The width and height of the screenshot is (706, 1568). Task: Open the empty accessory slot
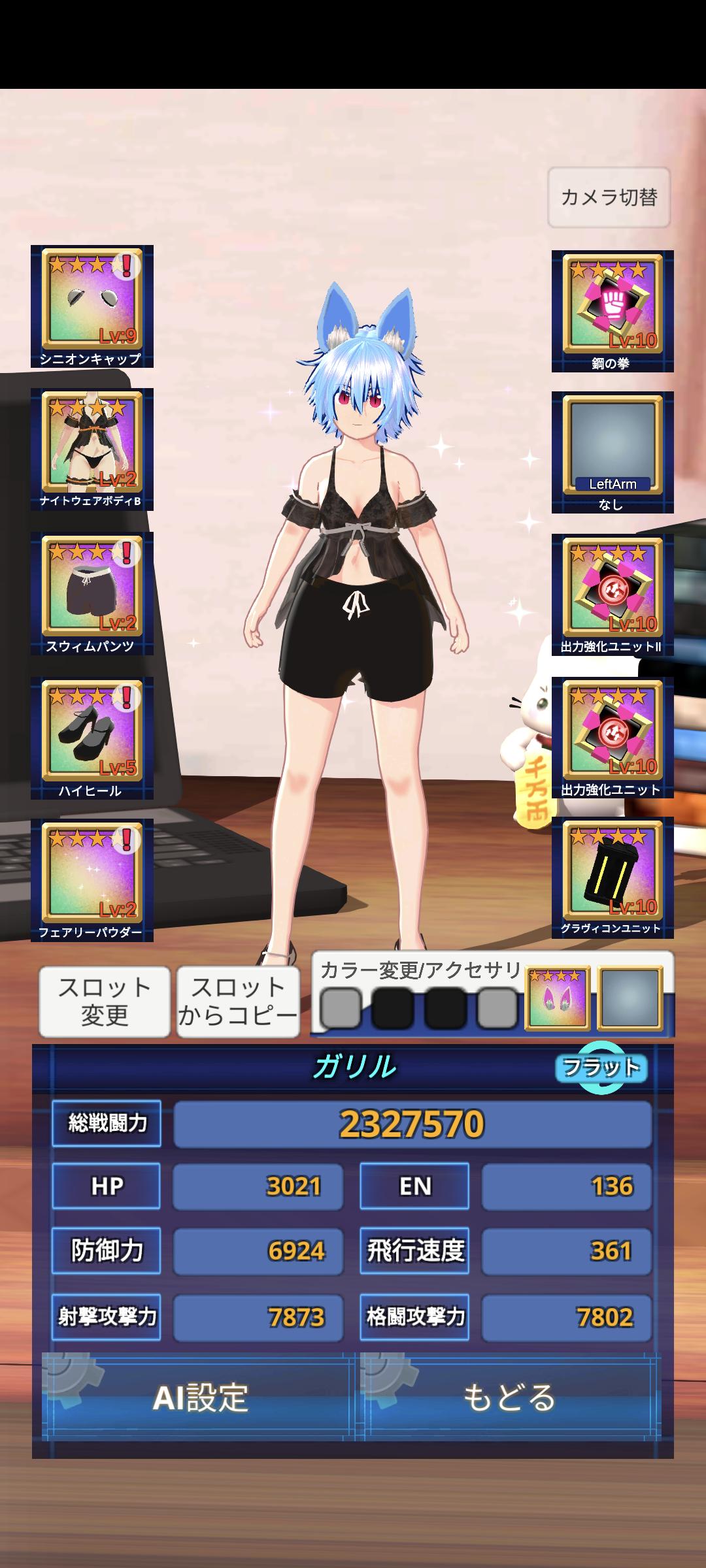pyautogui.click(x=630, y=998)
